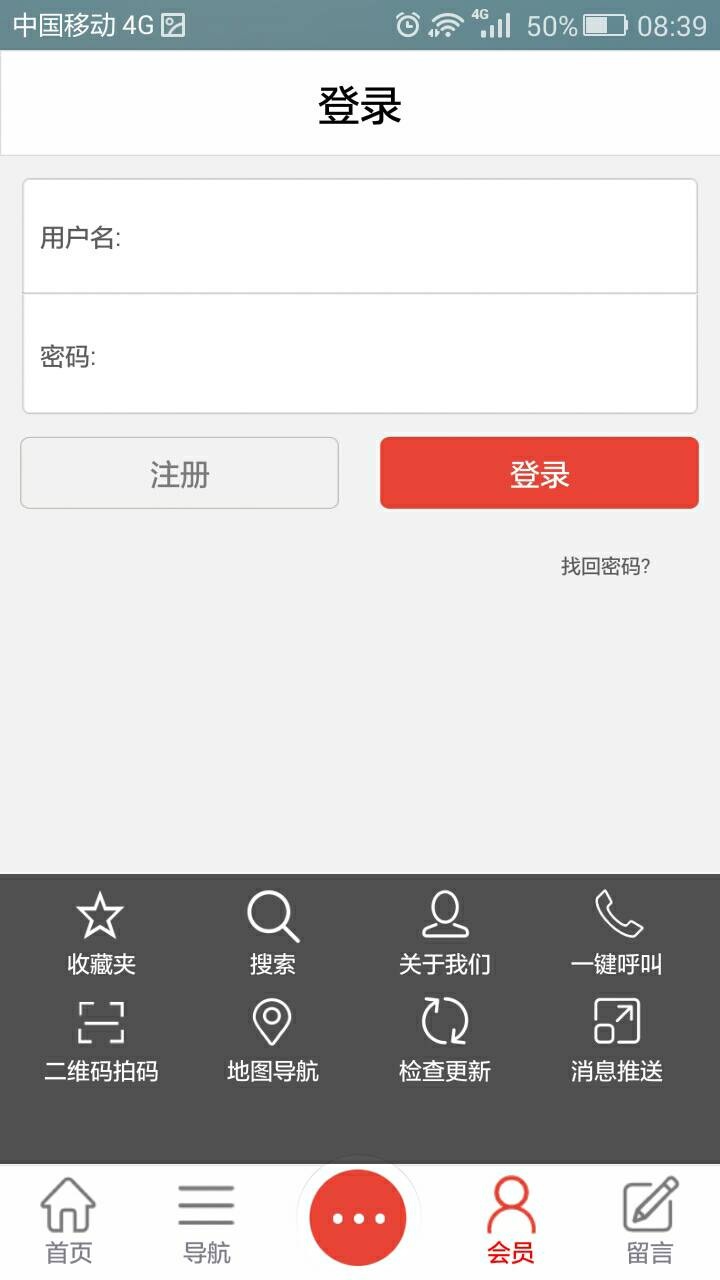The height and width of the screenshot is (1280, 720).
Task: Tap 一键呼叫 to call
Action: (617, 934)
